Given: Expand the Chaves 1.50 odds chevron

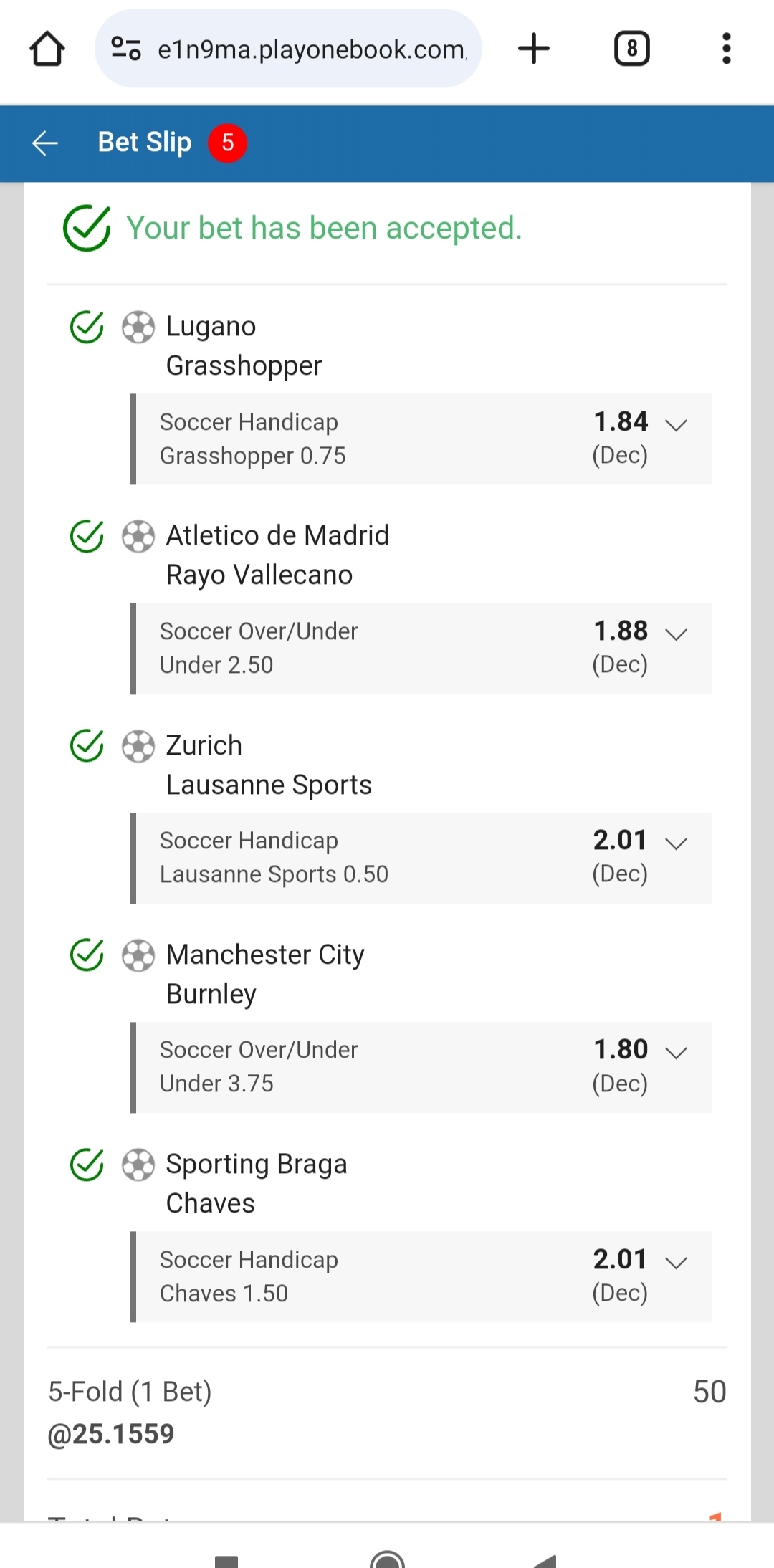Looking at the screenshot, I should tap(676, 1263).
